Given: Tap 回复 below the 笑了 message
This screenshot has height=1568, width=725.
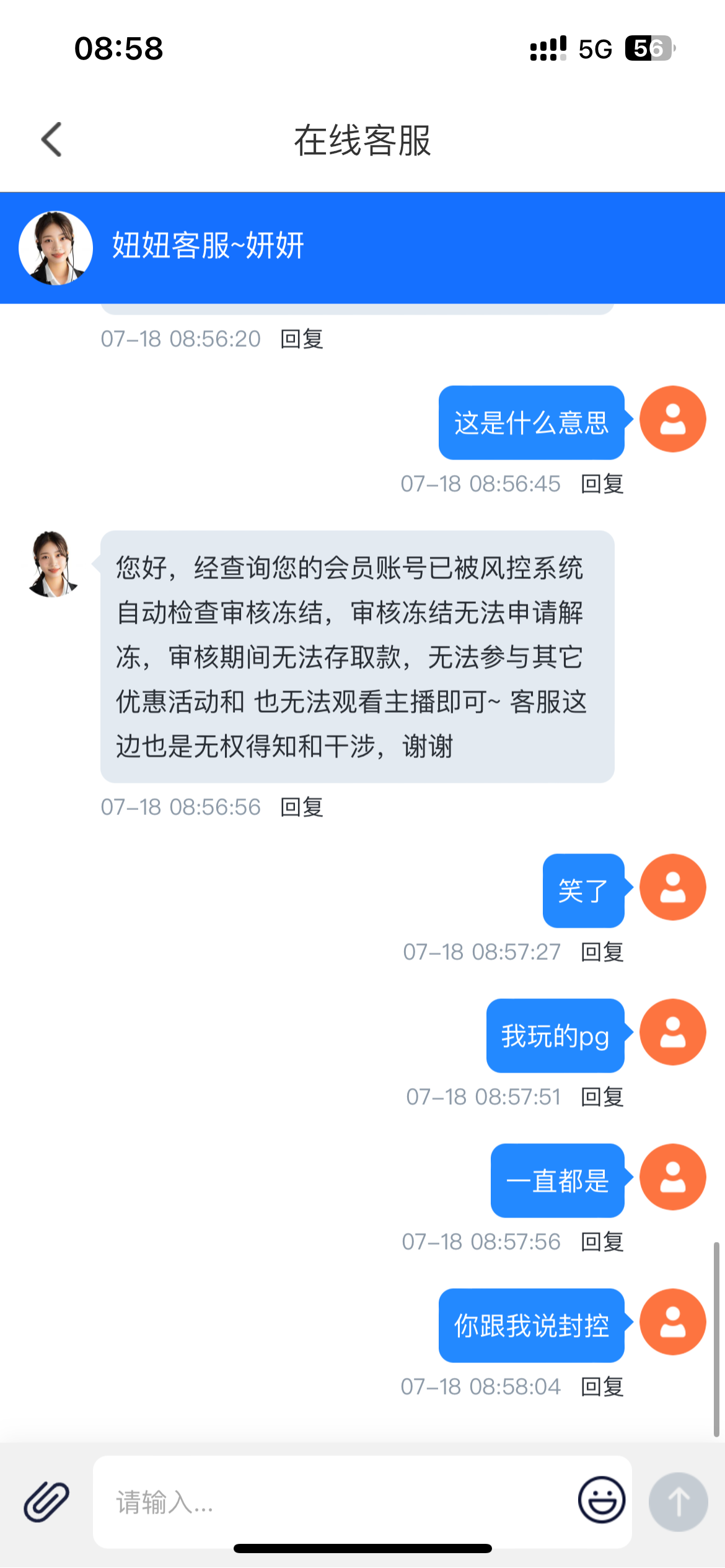Looking at the screenshot, I should point(602,952).
